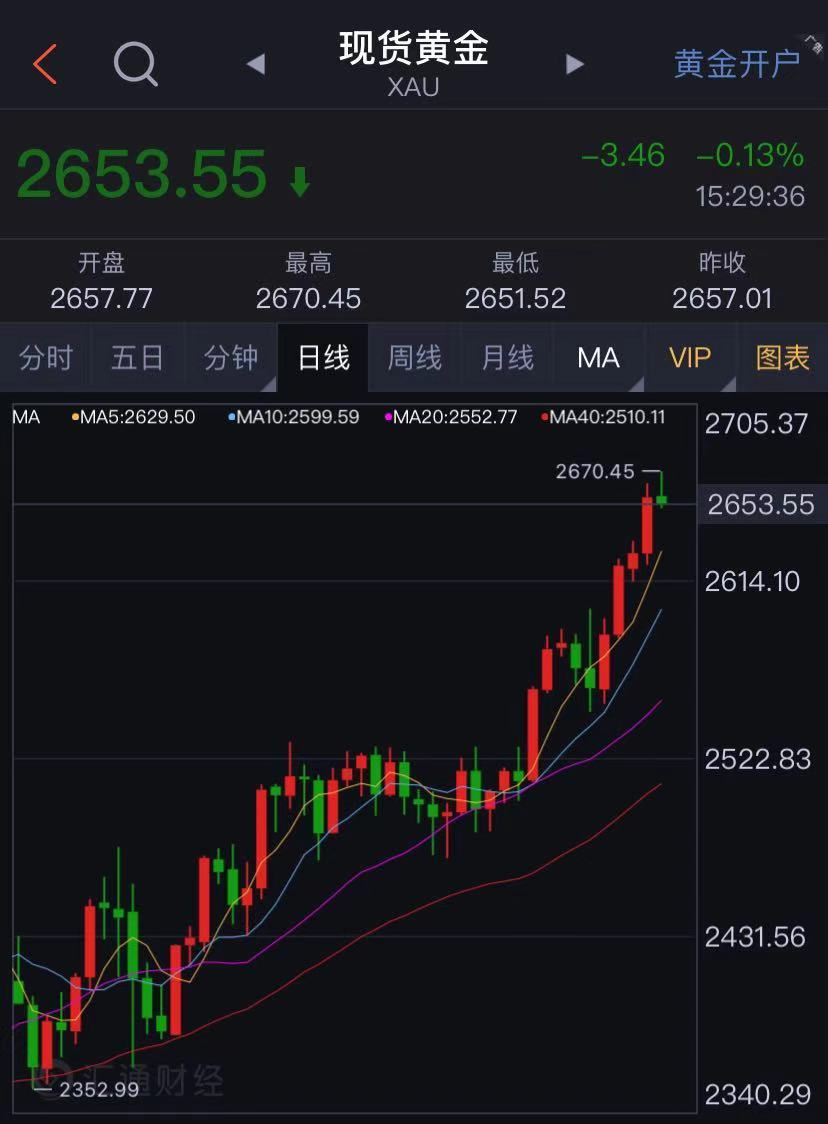The width and height of the screenshot is (828, 1124).
Task: Switch to the previous instrument arrow
Action: coord(256,65)
